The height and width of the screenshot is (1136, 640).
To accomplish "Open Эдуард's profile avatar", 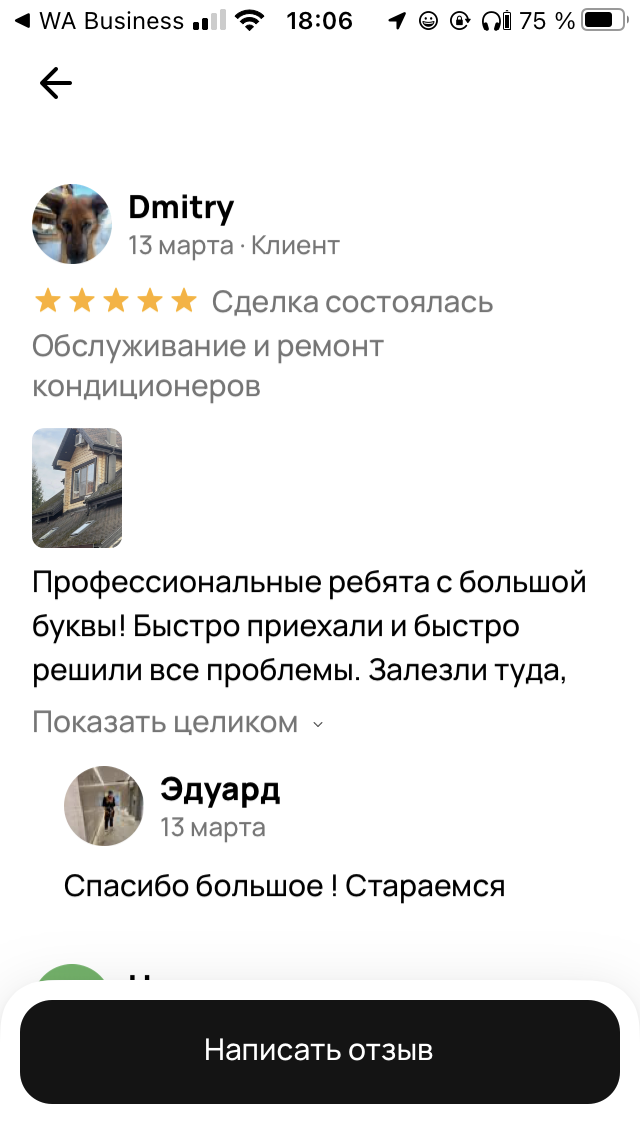I will (104, 806).
